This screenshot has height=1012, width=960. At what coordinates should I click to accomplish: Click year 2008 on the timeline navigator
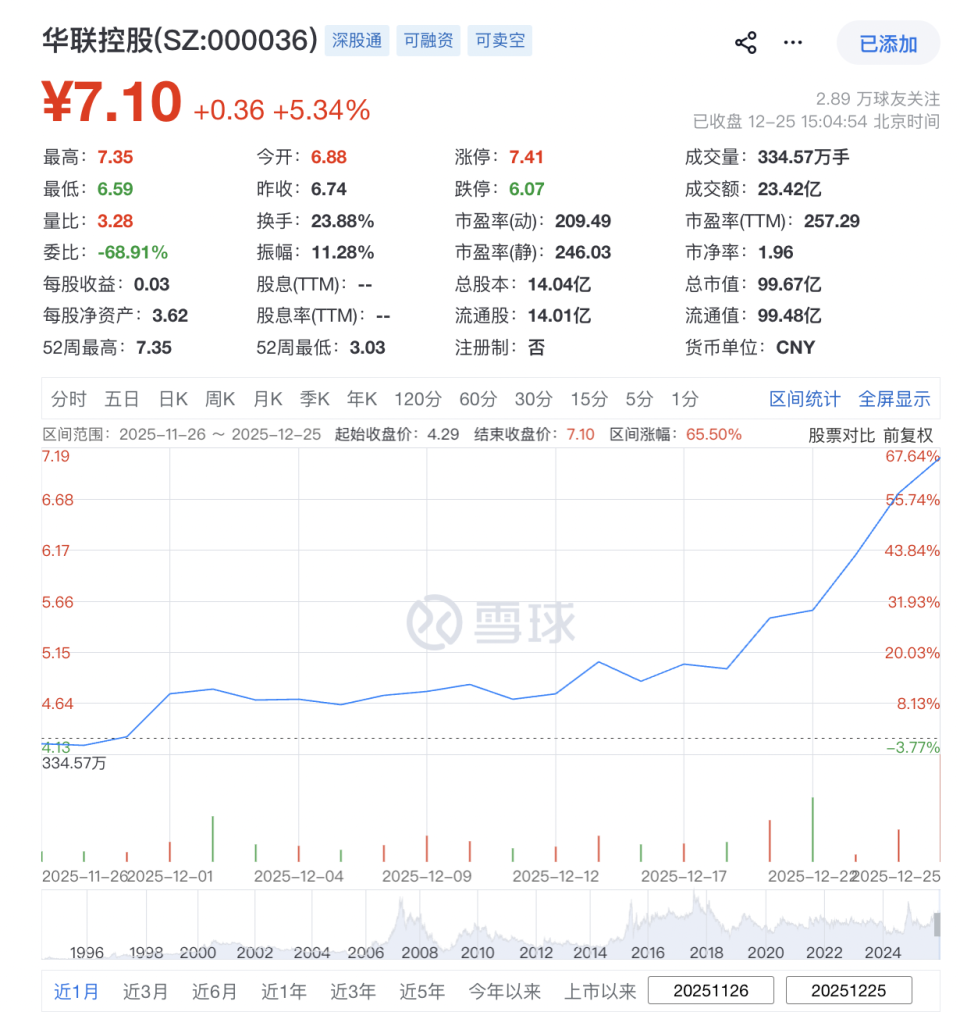[x=420, y=953]
